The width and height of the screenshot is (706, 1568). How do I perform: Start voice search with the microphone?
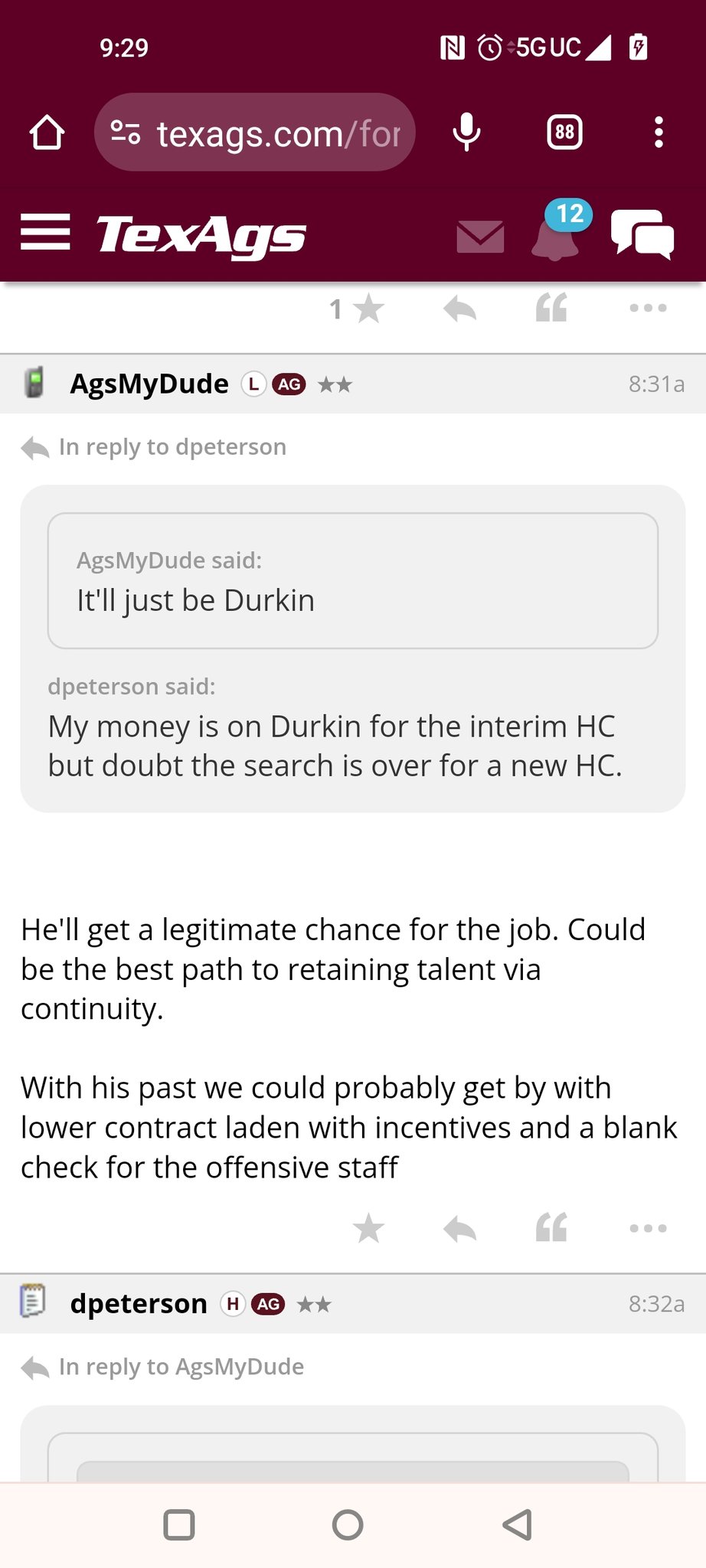point(466,132)
